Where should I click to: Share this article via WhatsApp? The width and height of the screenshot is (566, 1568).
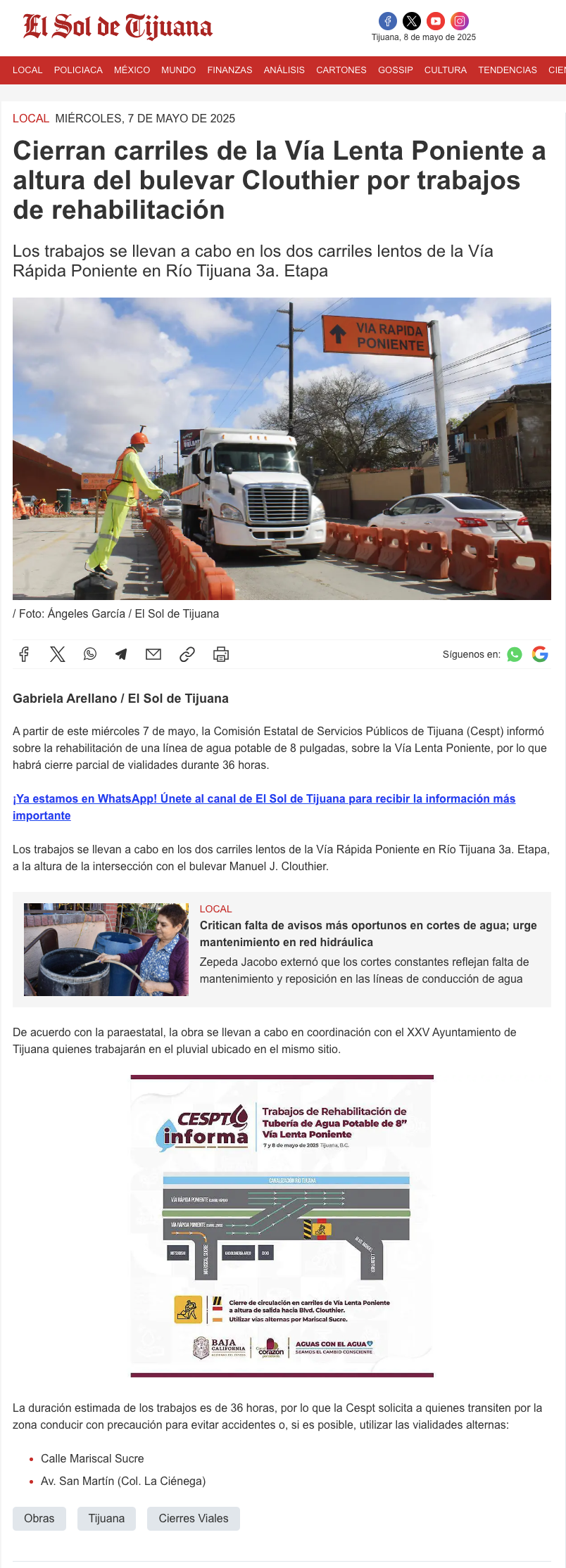tap(90, 654)
